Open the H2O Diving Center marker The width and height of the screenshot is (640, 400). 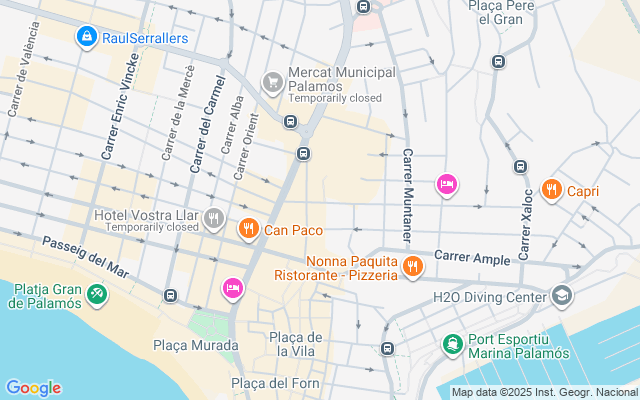[x=562, y=296]
